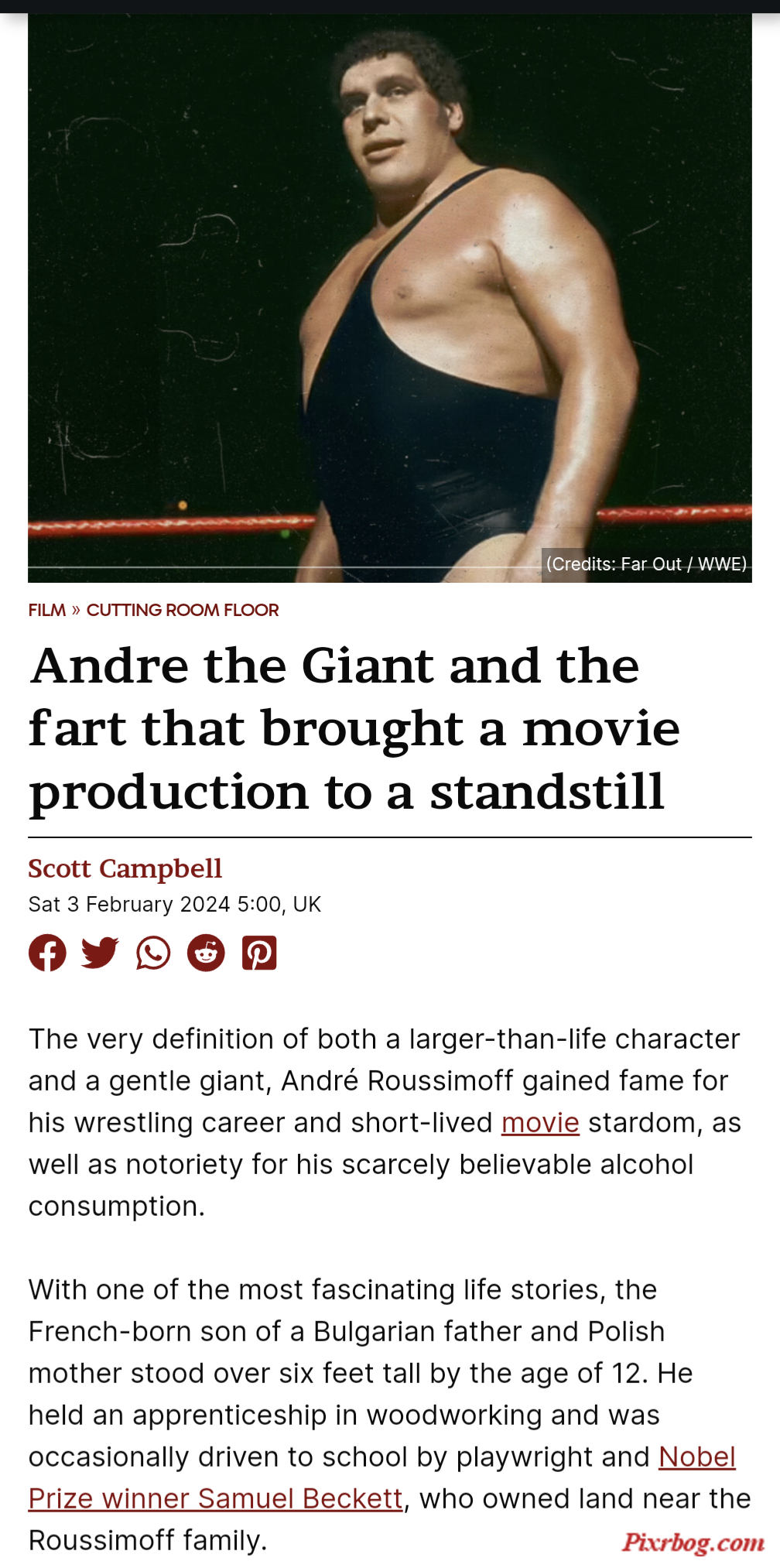Image resolution: width=780 pixels, height=1568 pixels.
Task: Open the FILM category link
Action: (46, 610)
